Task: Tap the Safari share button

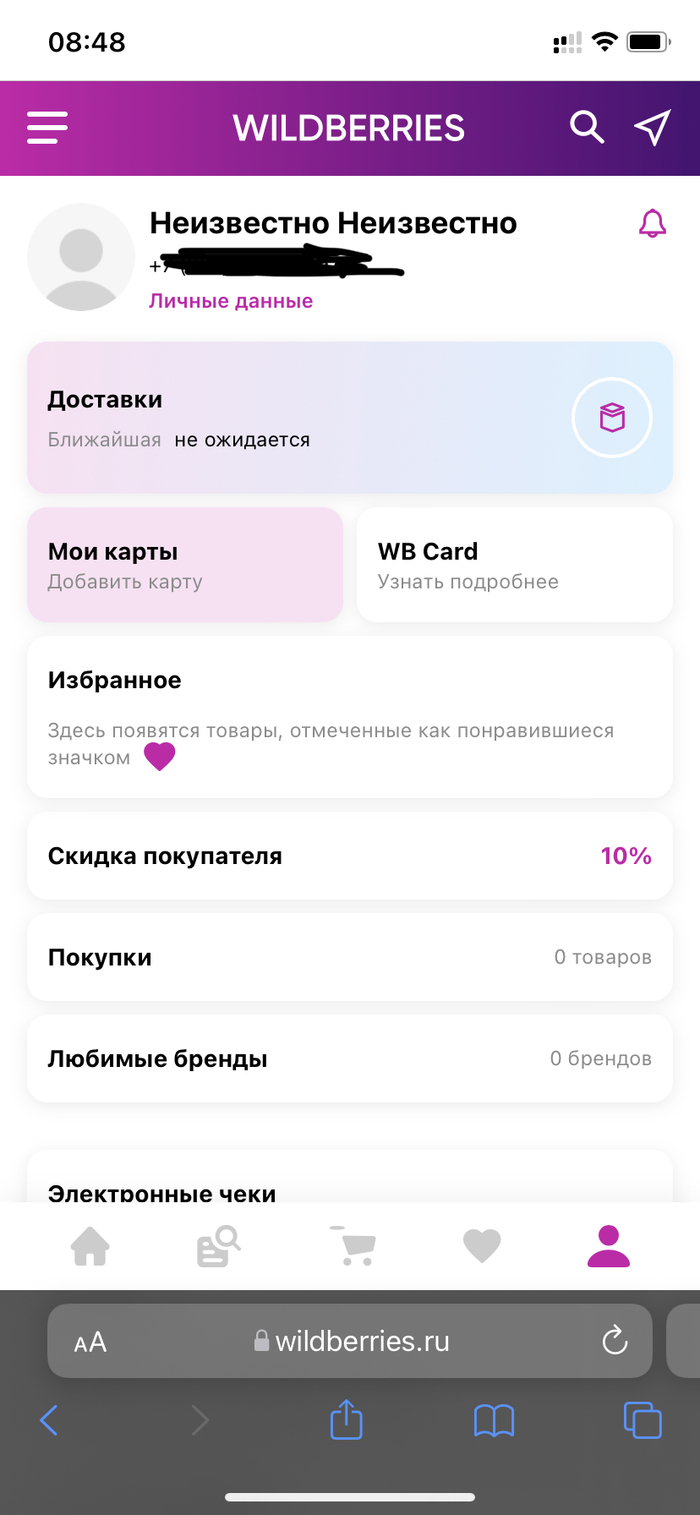Action: coord(346,1418)
